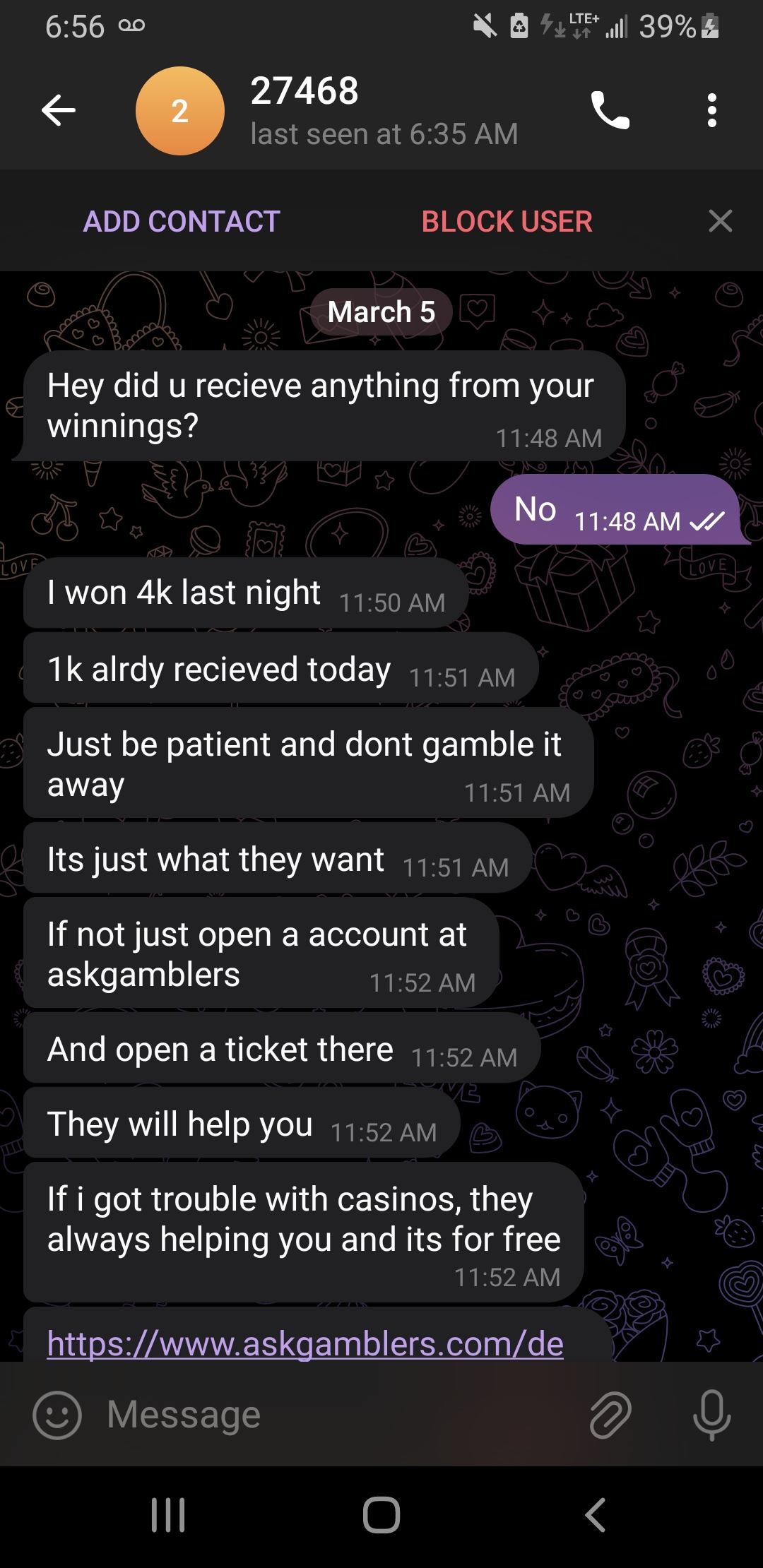The width and height of the screenshot is (763, 1568).
Task: Go back to the chat list
Action: pyautogui.click(x=59, y=110)
